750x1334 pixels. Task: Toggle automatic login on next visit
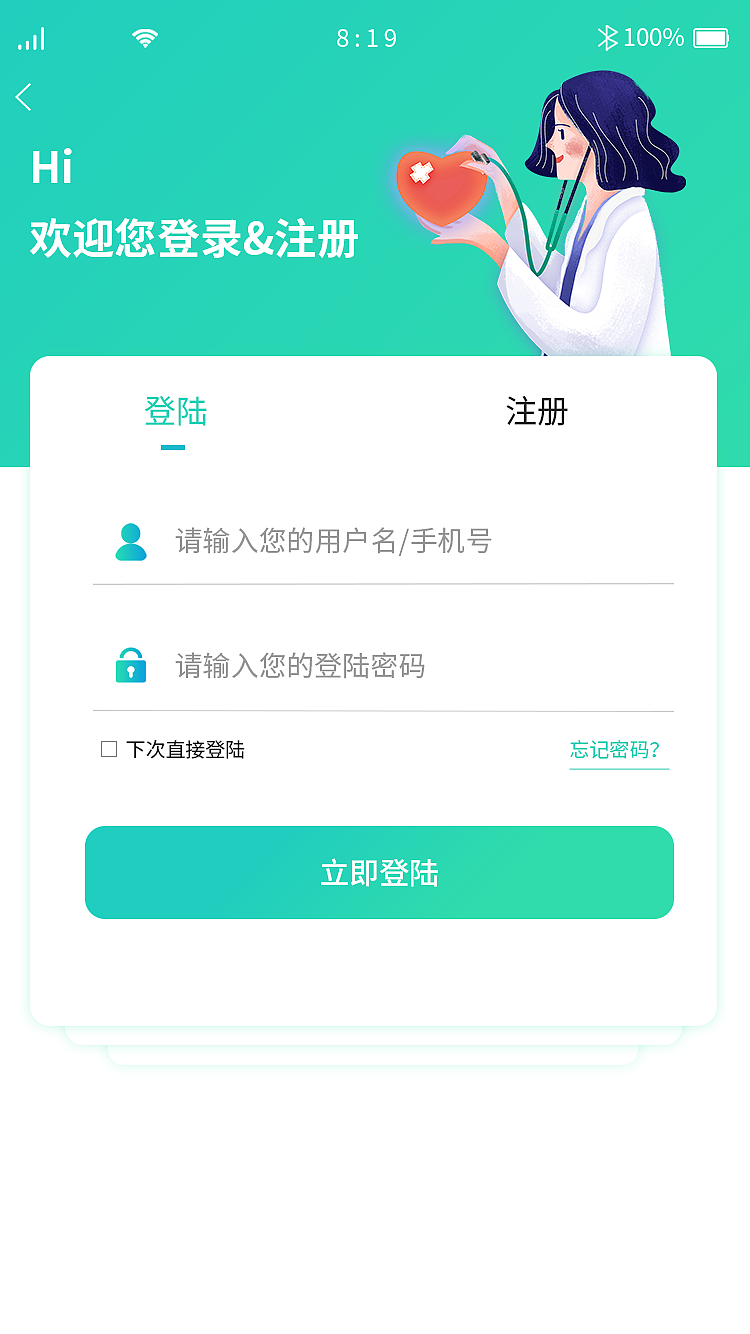click(x=107, y=748)
